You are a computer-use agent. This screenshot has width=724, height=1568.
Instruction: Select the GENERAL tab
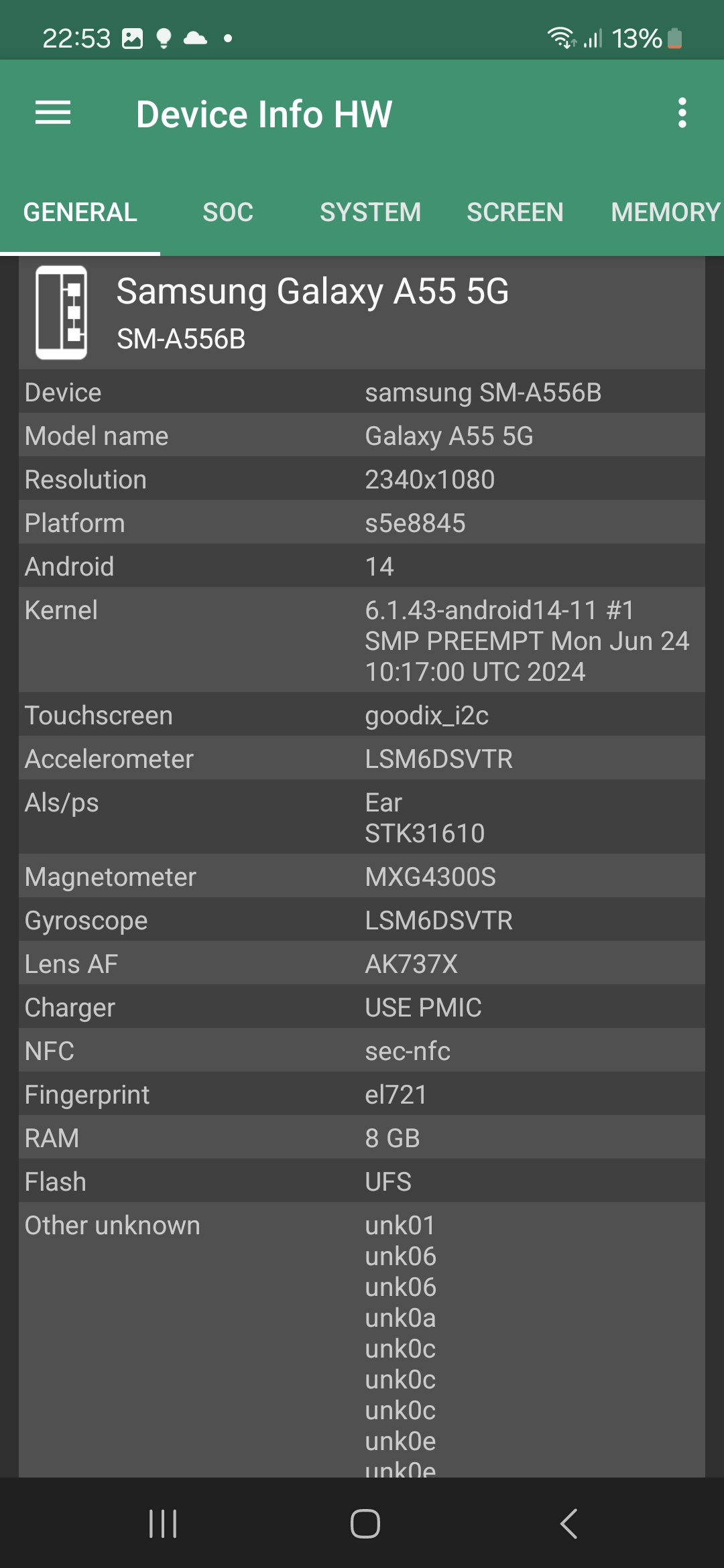80,212
